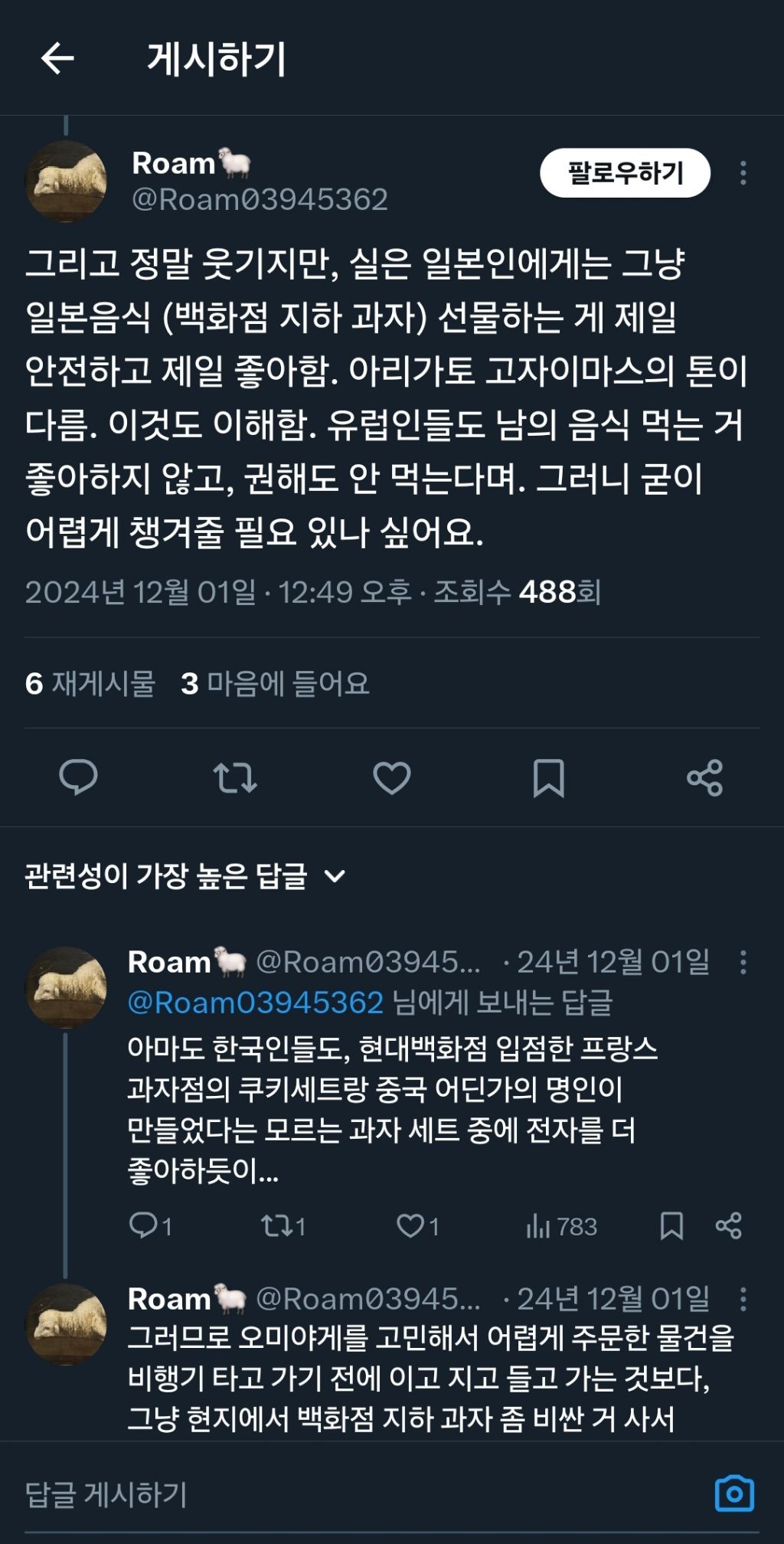
Task: Tap the @Roam03945362 mention link in reply
Action: tap(255, 1003)
